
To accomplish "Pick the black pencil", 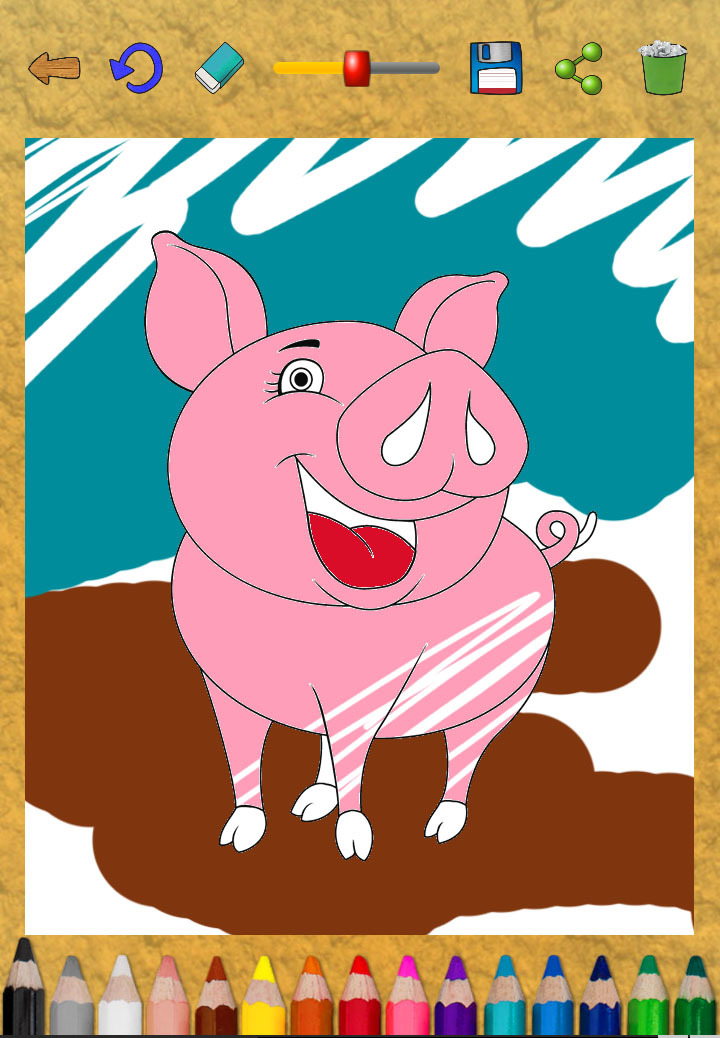I will tap(24, 995).
